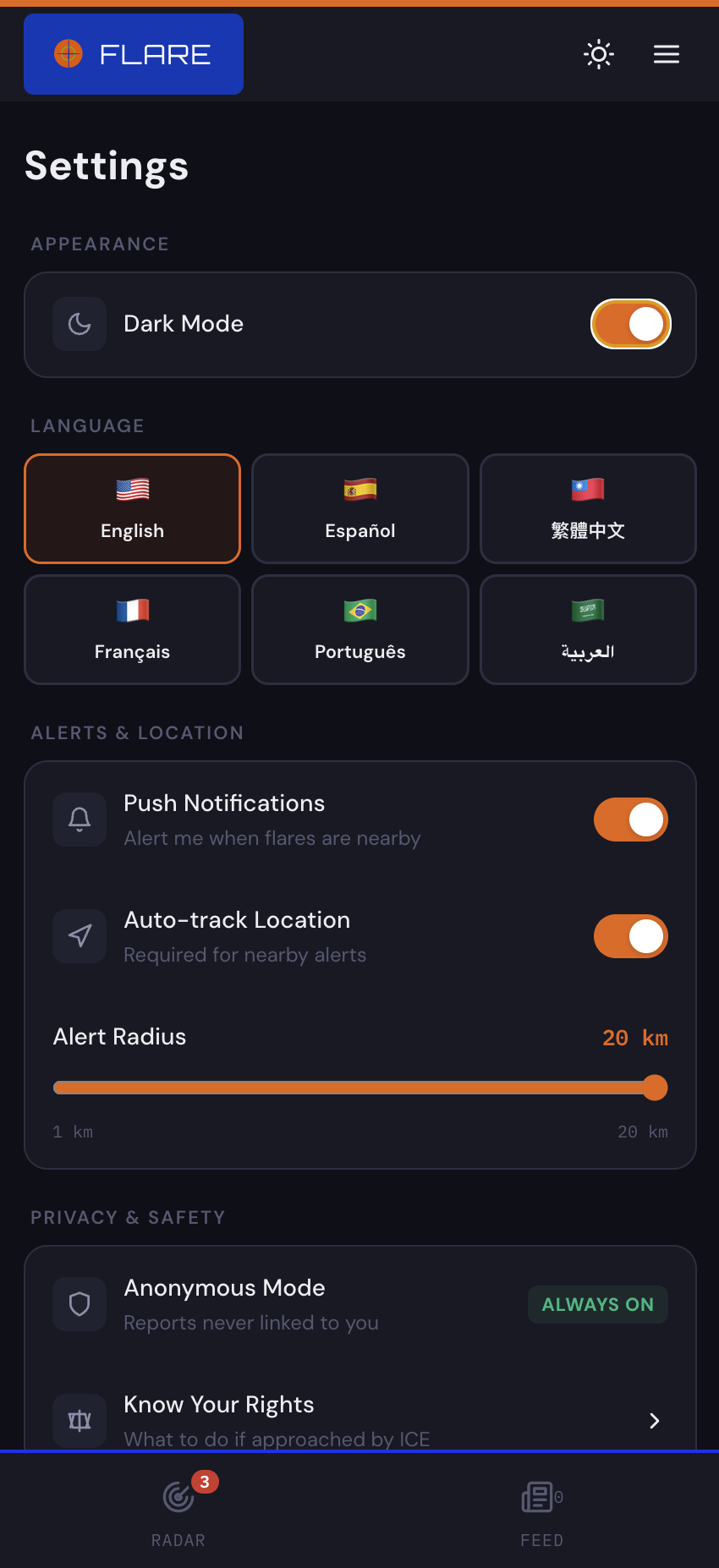Viewport: 719px width, 1568px height.
Task: Click the Know Your Rights scales icon
Action: pos(79,1420)
